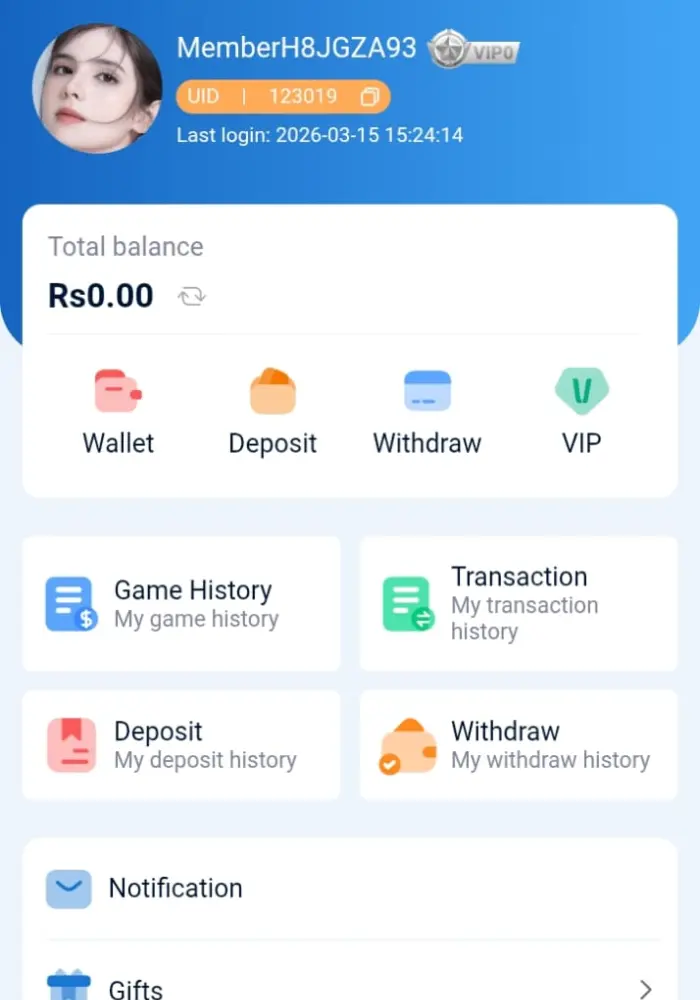Tap the profile avatar picture
This screenshot has height=1000, width=700.
pyautogui.click(x=97, y=88)
